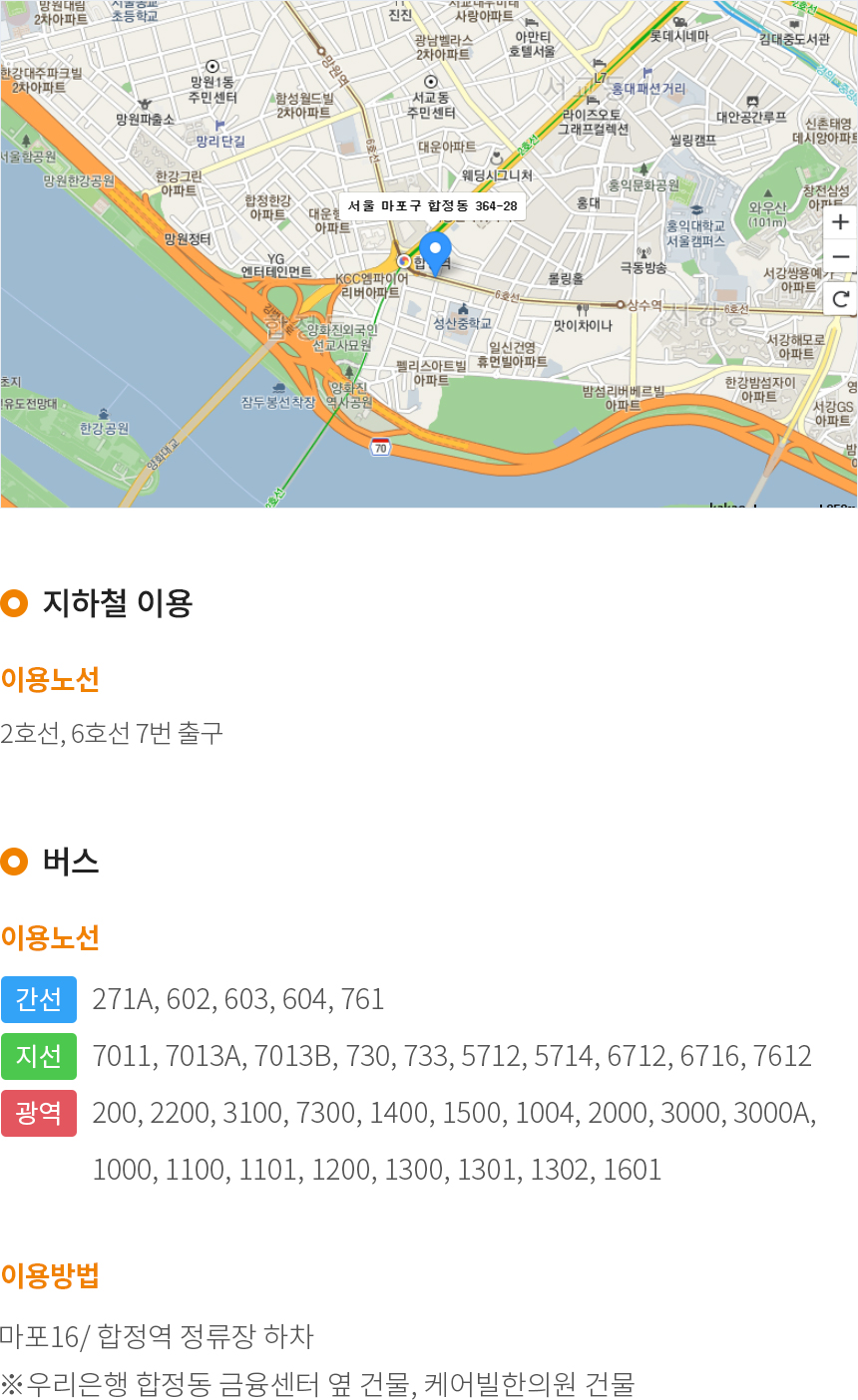Zoom in on the map
This screenshot has width=858, height=1400.
(840, 222)
